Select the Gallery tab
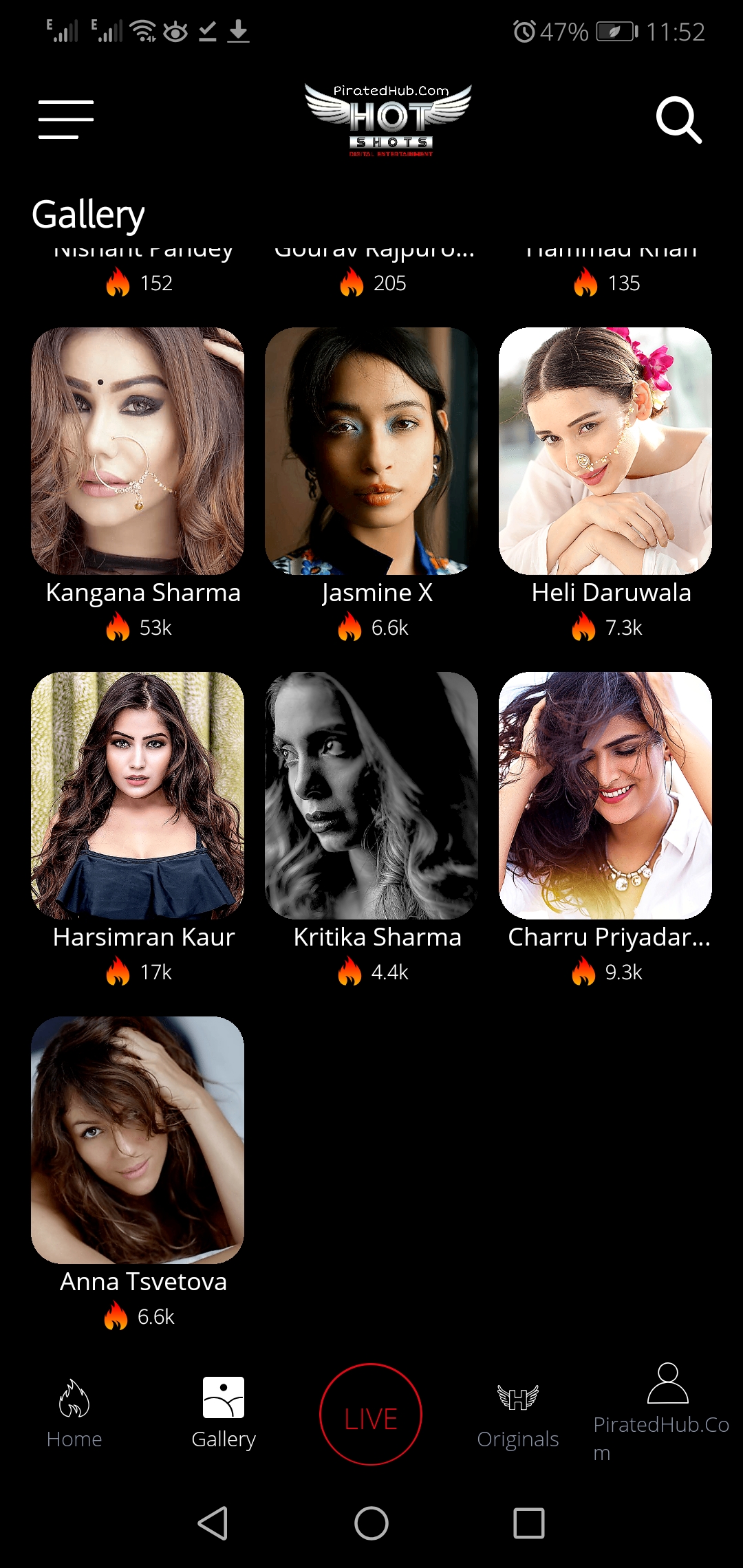 224,1414
